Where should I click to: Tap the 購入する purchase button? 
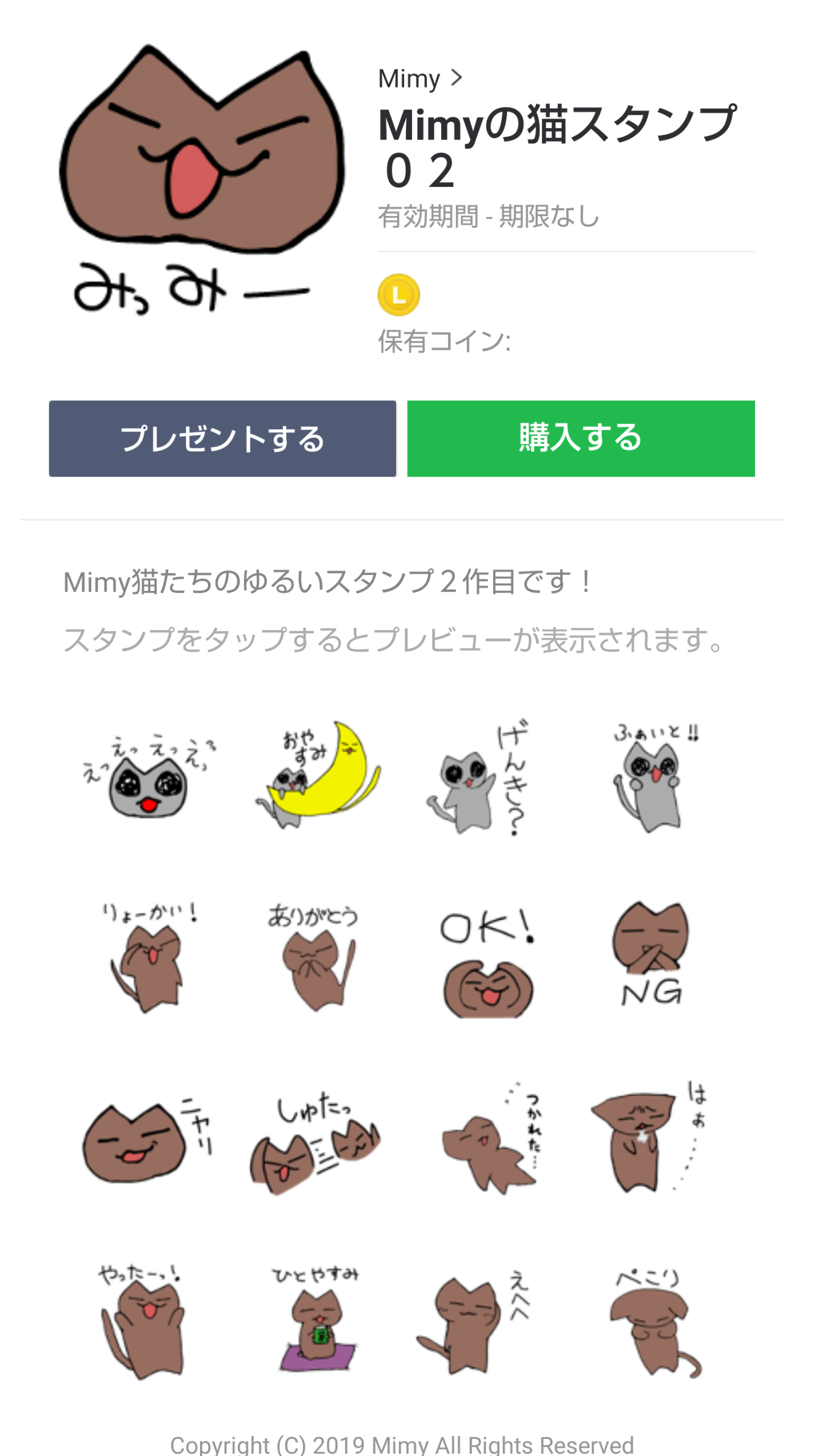581,438
